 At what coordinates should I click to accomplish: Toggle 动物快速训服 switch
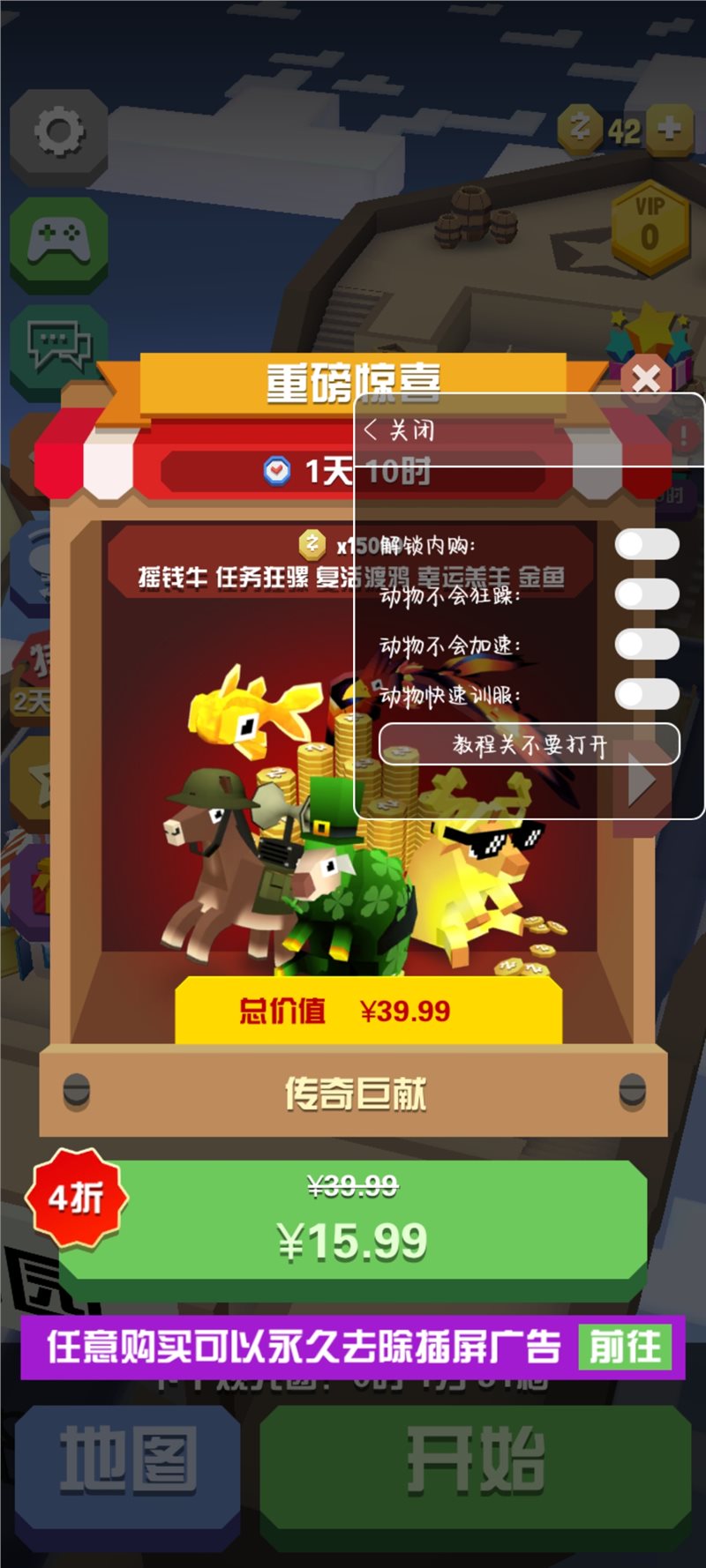[647, 694]
